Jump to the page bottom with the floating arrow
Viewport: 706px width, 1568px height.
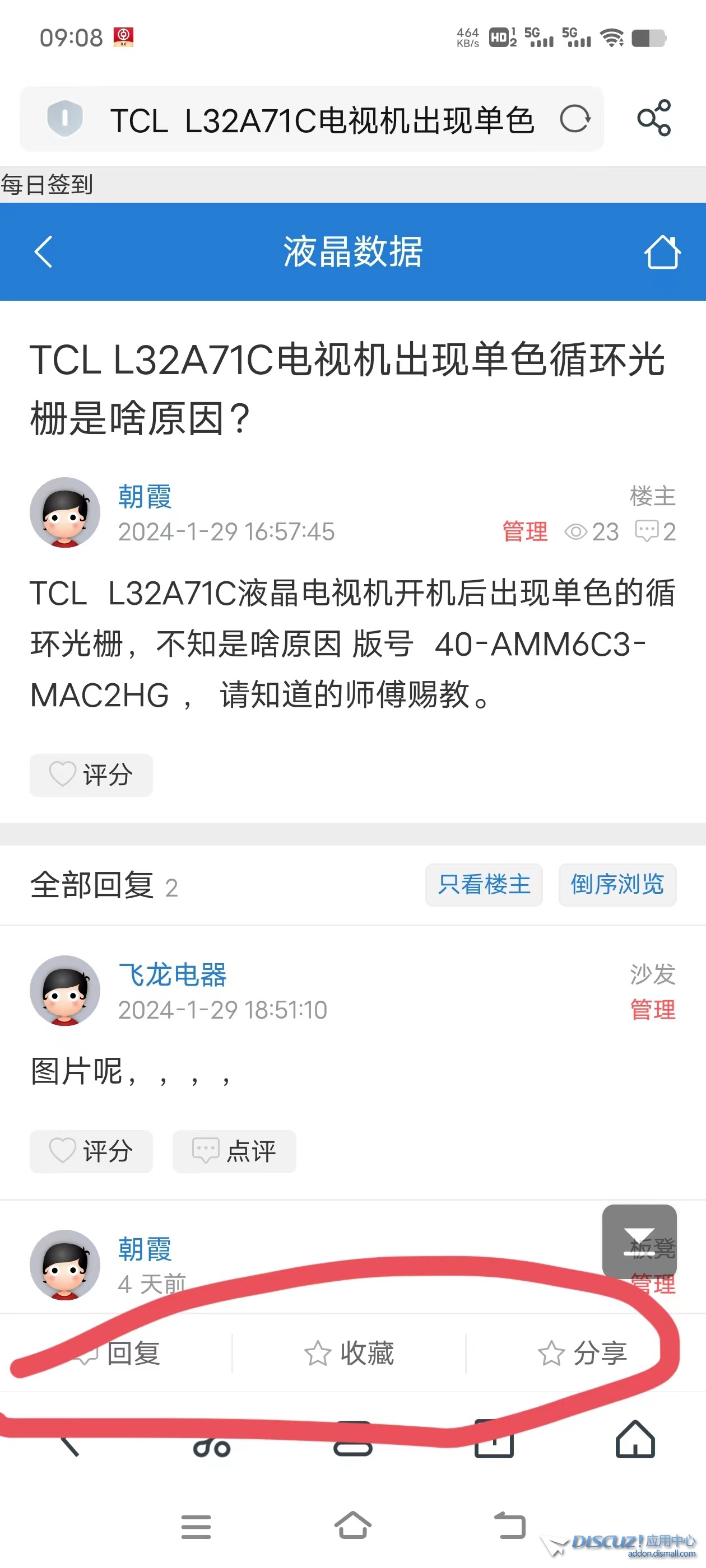tap(639, 1240)
